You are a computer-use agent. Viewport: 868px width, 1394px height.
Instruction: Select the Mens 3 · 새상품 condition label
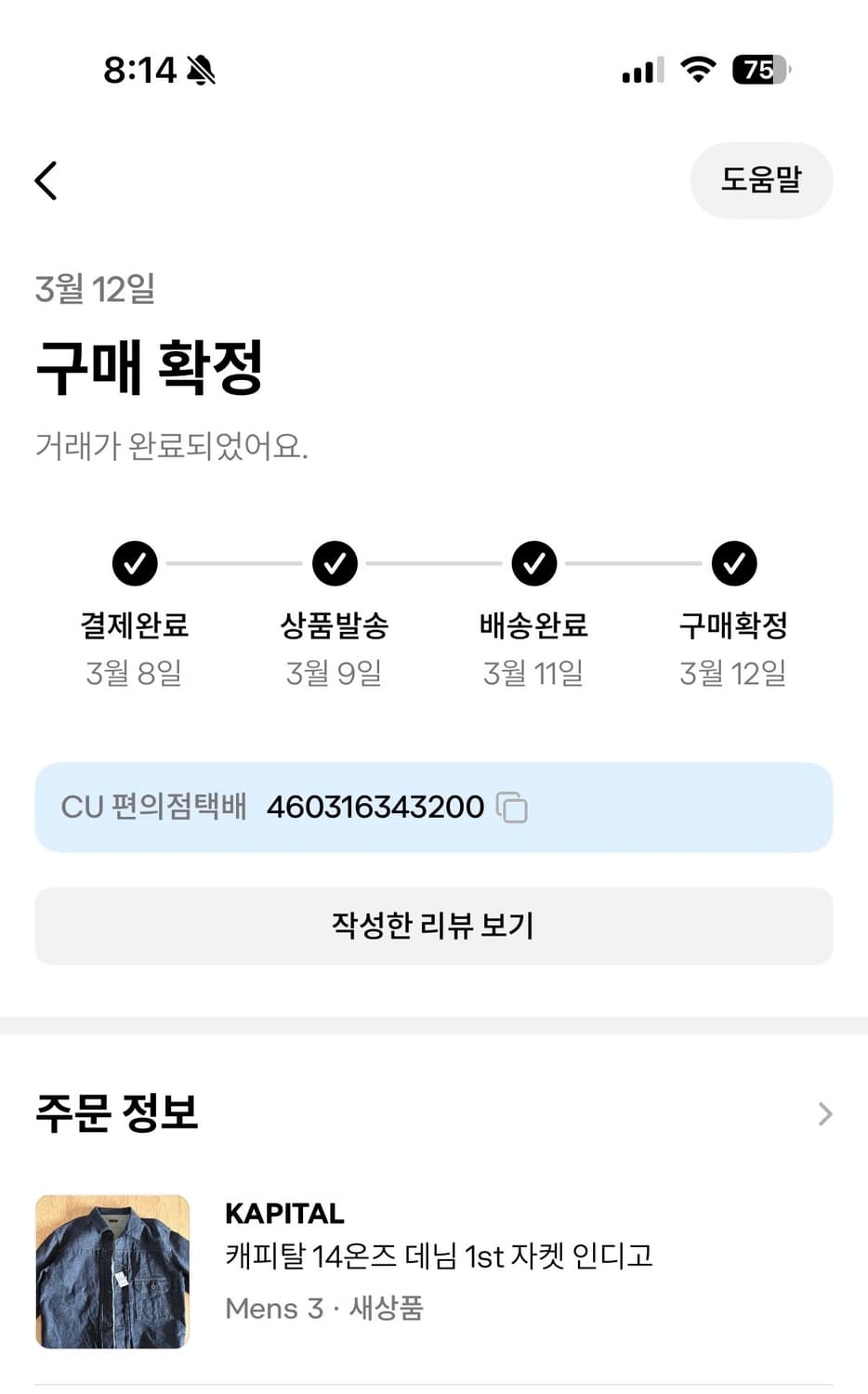tap(326, 1309)
